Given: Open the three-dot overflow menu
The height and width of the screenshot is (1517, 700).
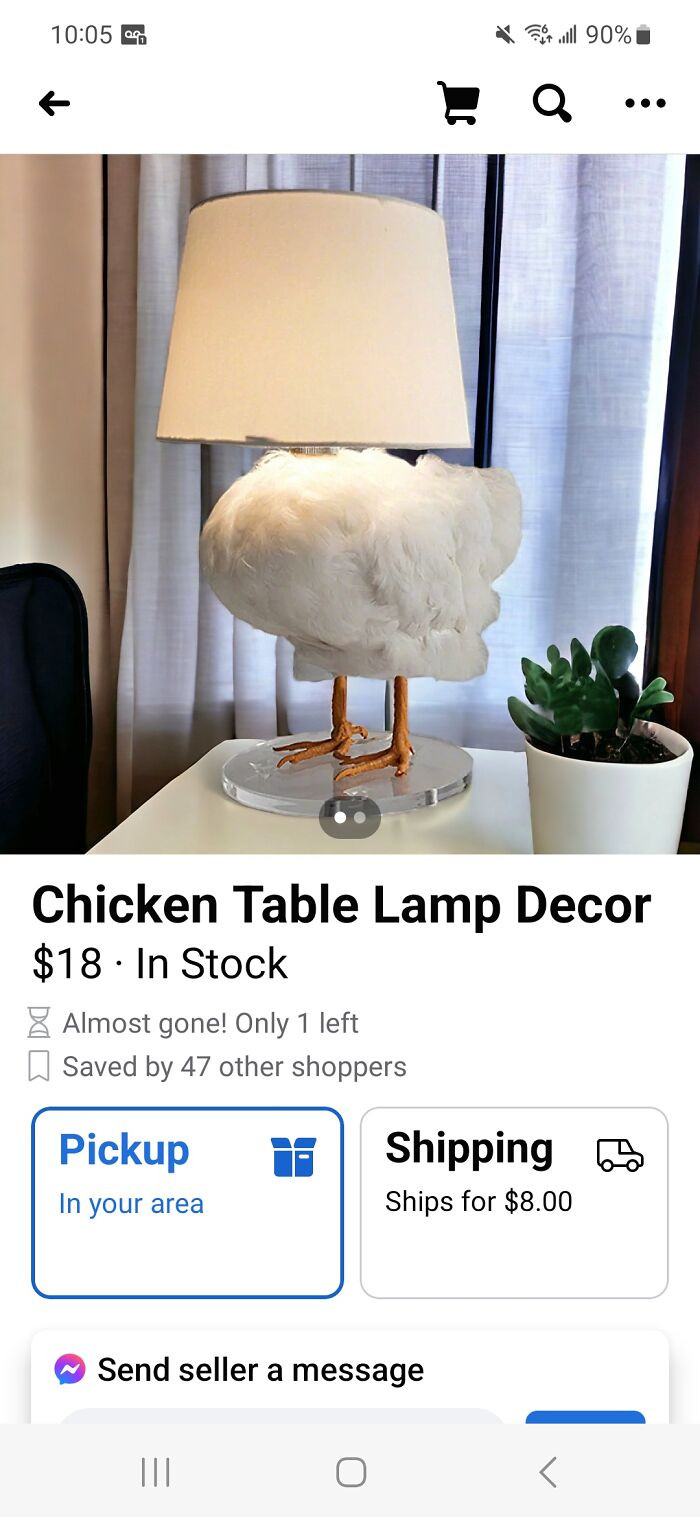Looking at the screenshot, I should click(645, 103).
